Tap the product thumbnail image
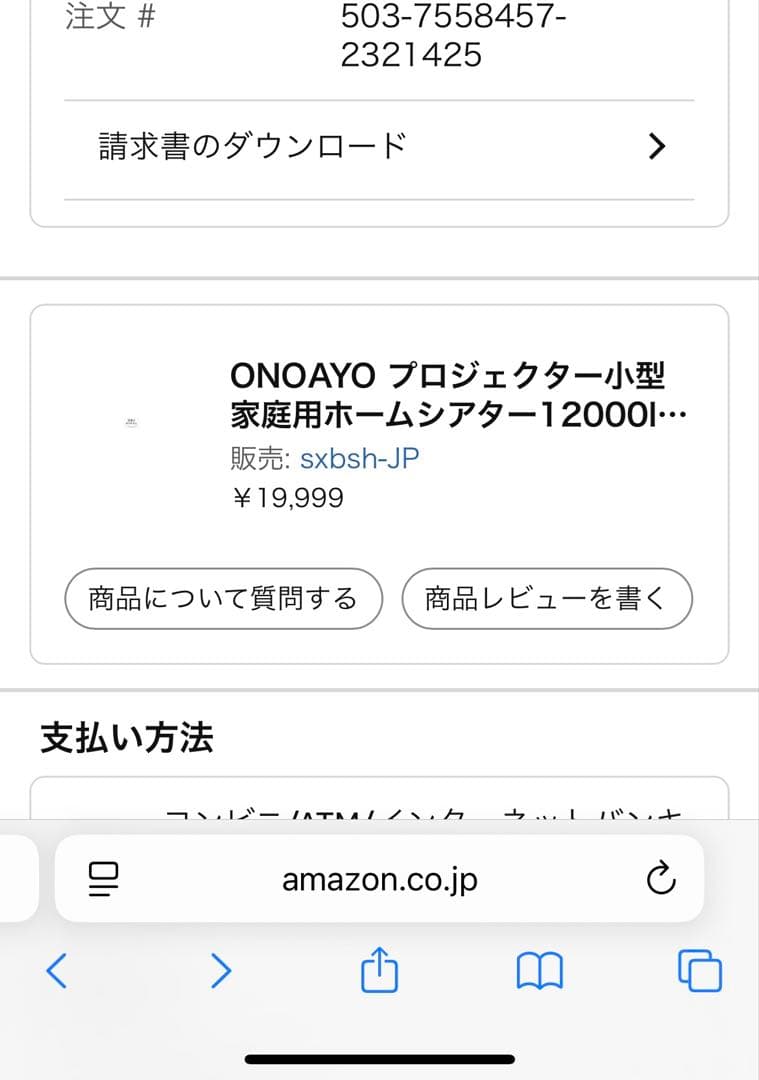The width and height of the screenshot is (759, 1080). pos(132,423)
